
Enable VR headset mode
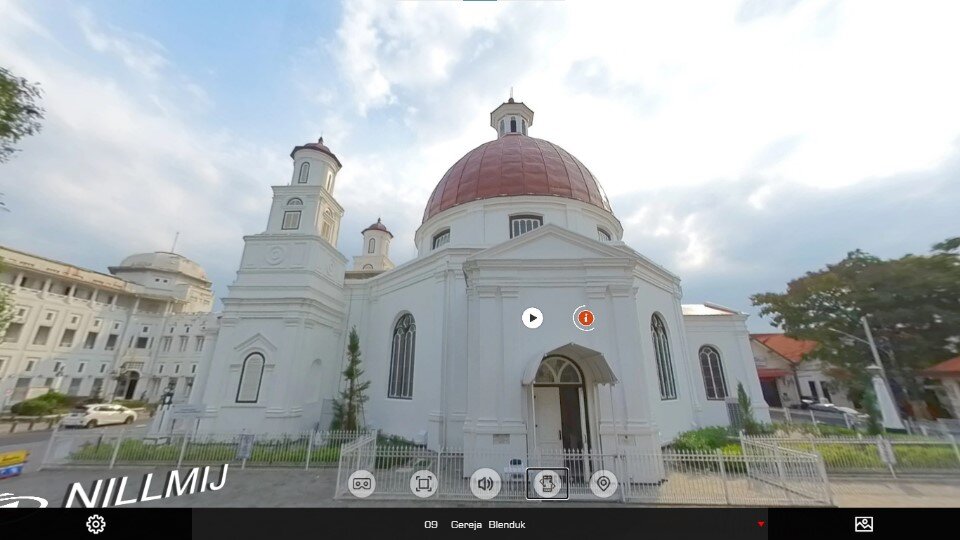tap(362, 484)
